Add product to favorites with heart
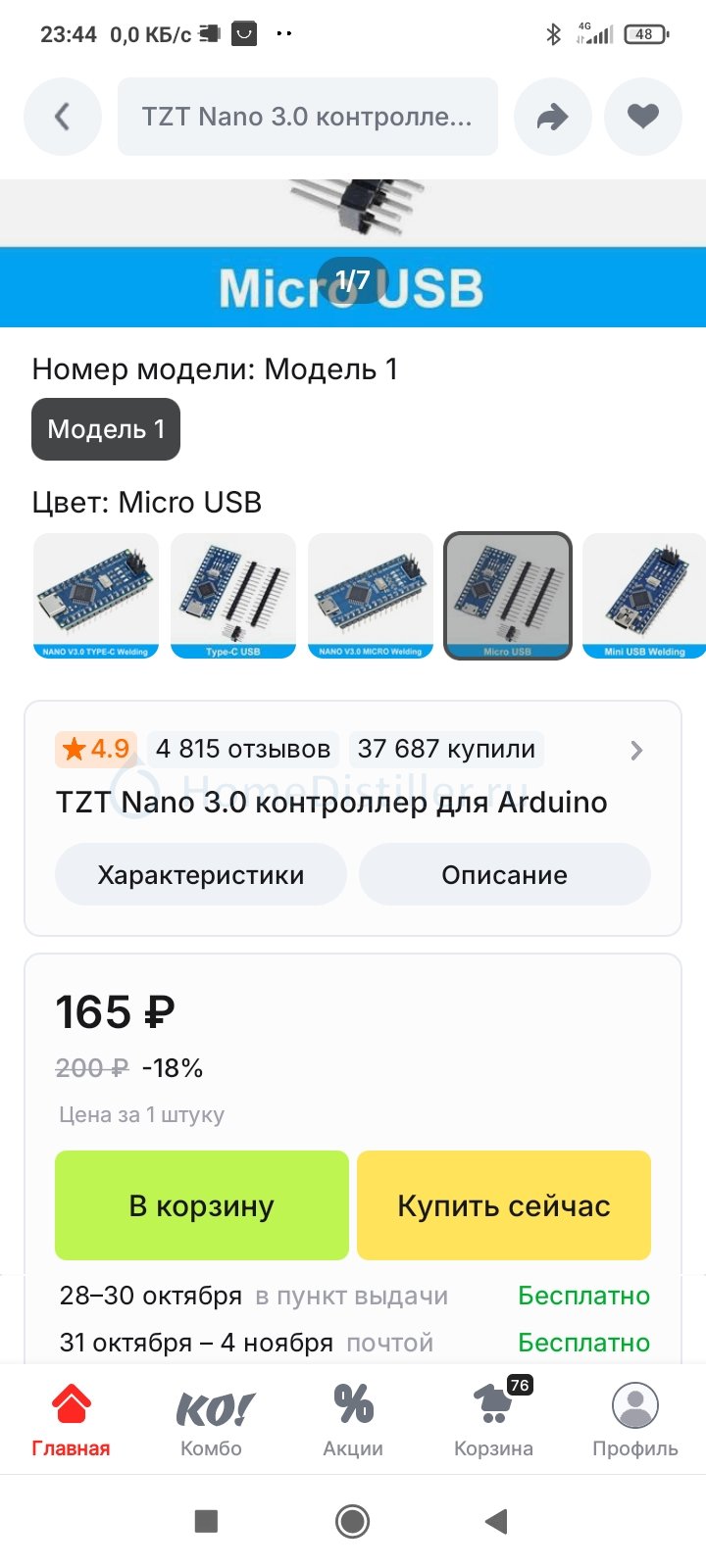This screenshot has height=1568, width=706. click(x=642, y=118)
